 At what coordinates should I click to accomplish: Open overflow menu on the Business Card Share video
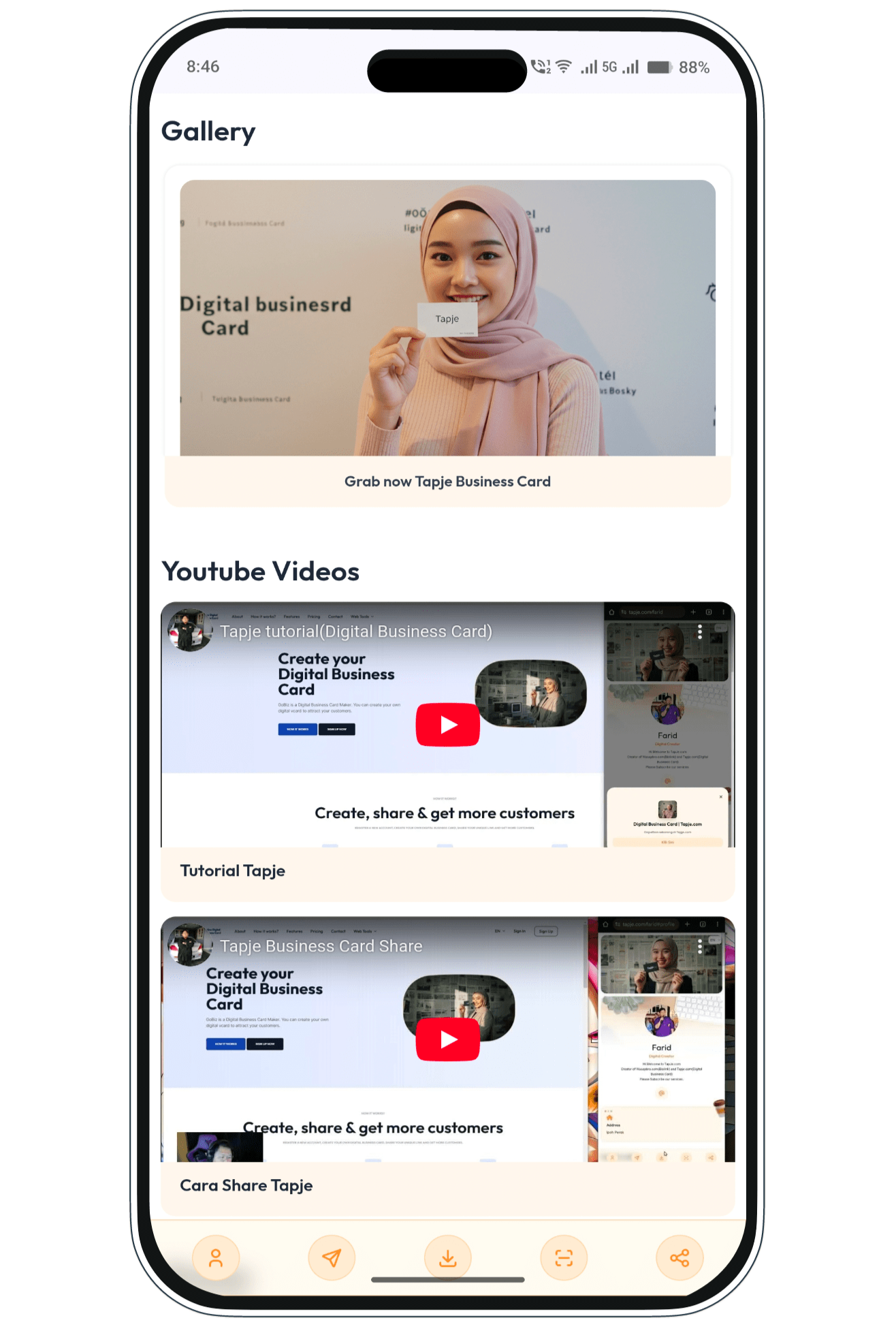(x=699, y=945)
